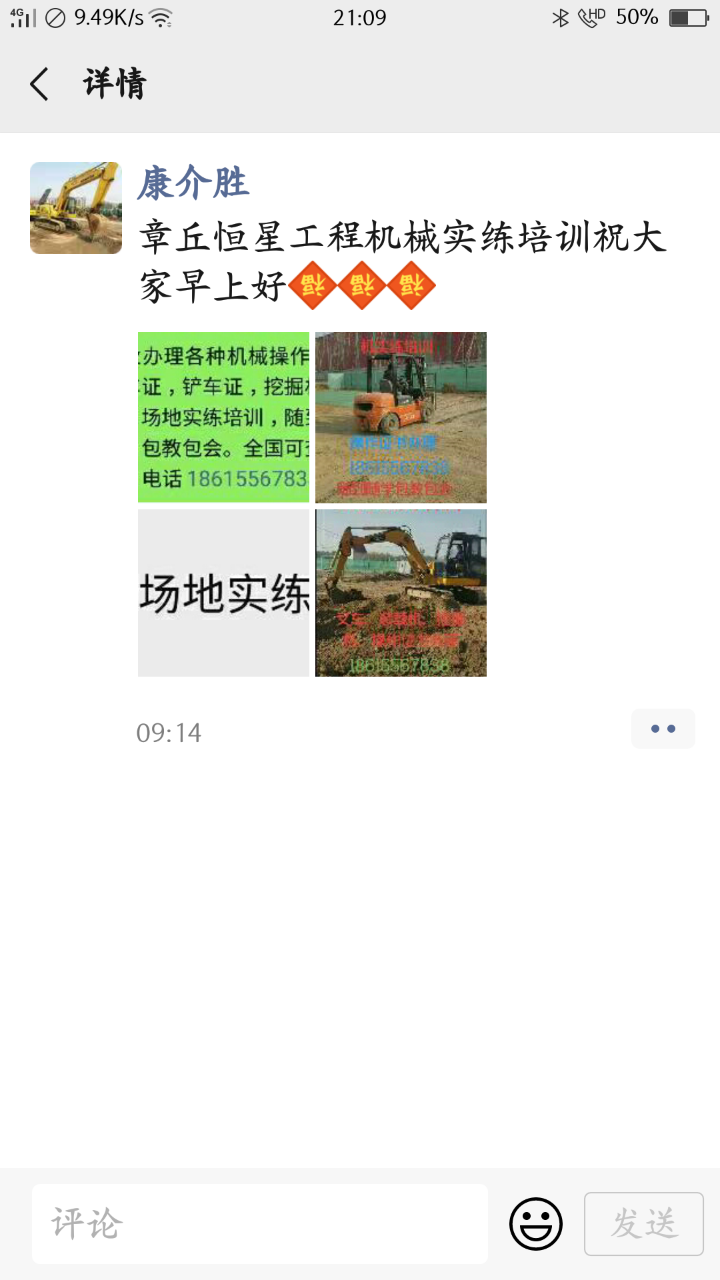Viewport: 720px width, 1280px height.
Task: Go back from the 详情 page
Action: [40, 84]
